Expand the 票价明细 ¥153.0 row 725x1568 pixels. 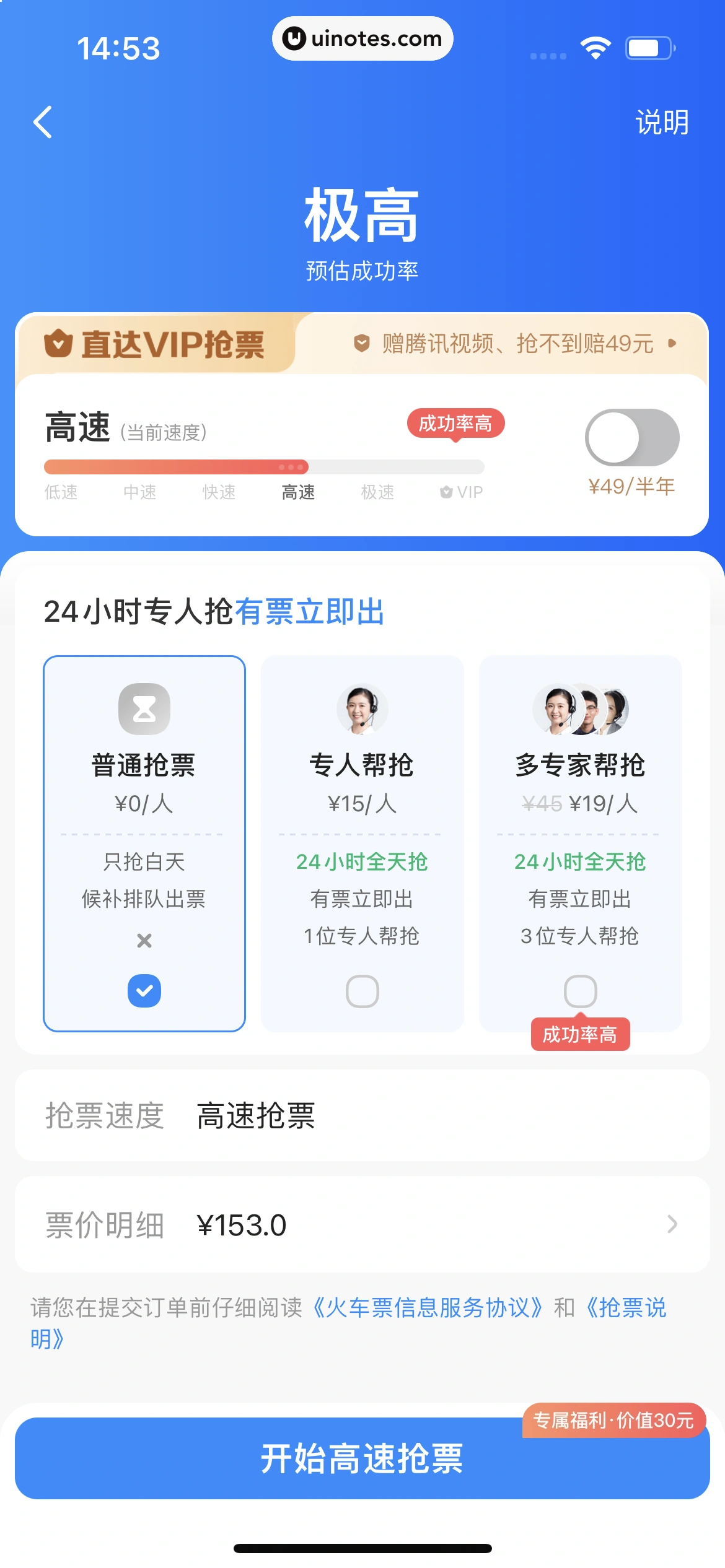pos(362,1224)
